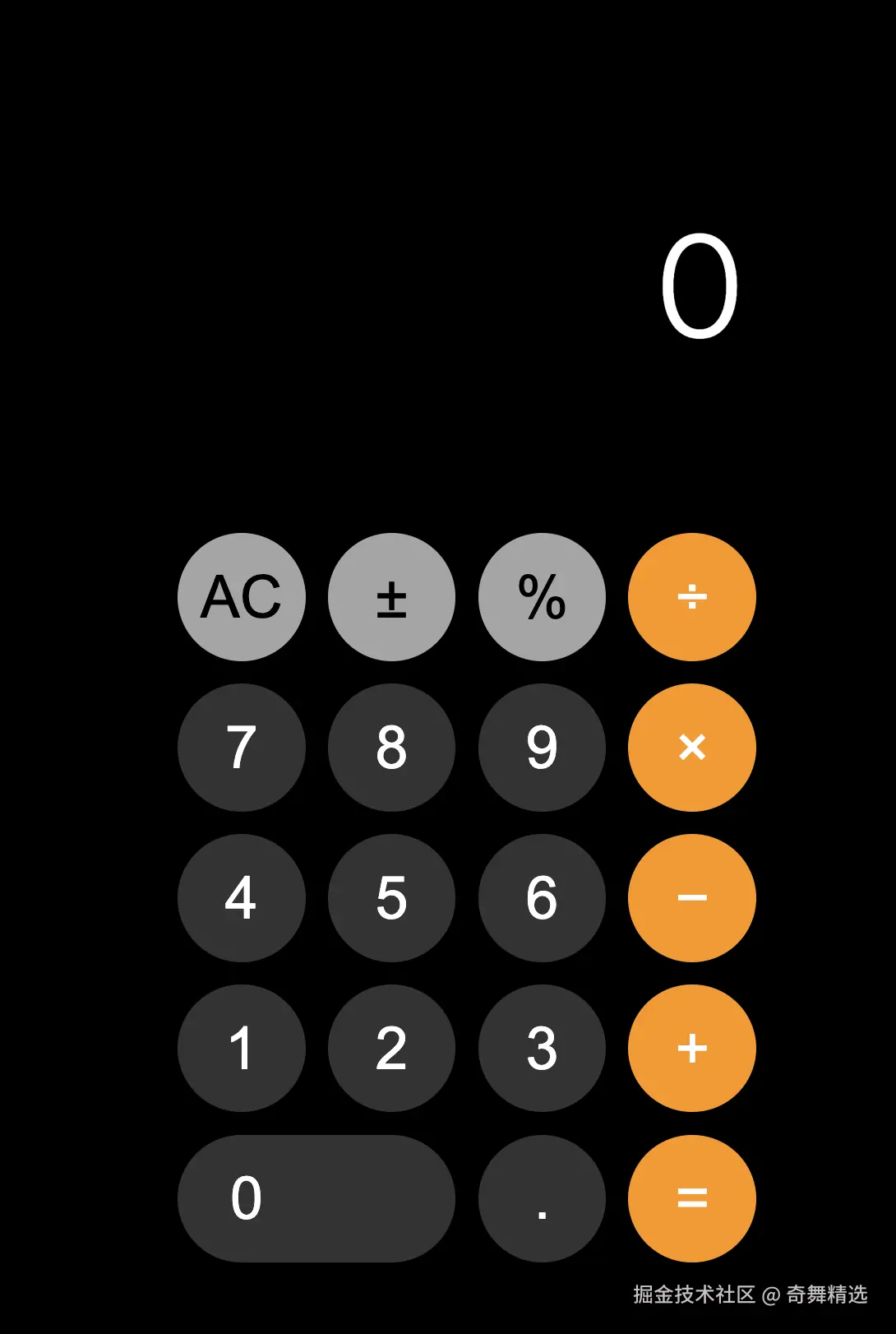
Task: Toggle the sign with the ± key
Action: (391, 597)
